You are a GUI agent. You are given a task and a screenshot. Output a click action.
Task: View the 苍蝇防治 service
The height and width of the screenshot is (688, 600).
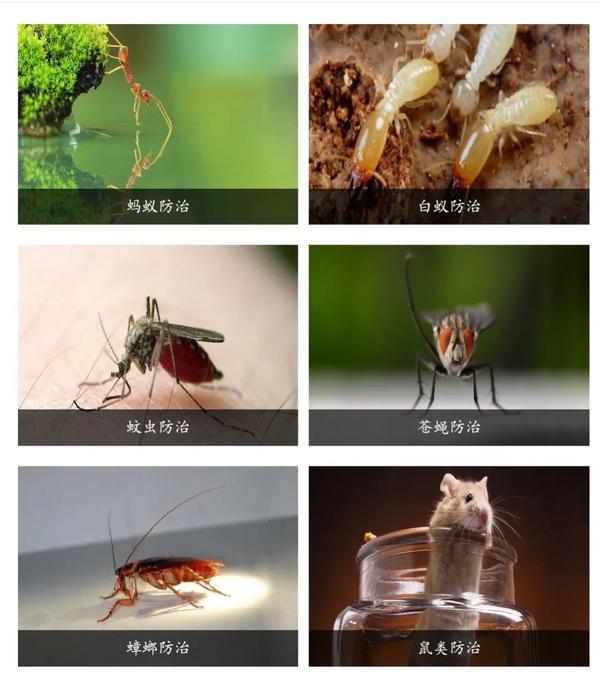click(448, 345)
